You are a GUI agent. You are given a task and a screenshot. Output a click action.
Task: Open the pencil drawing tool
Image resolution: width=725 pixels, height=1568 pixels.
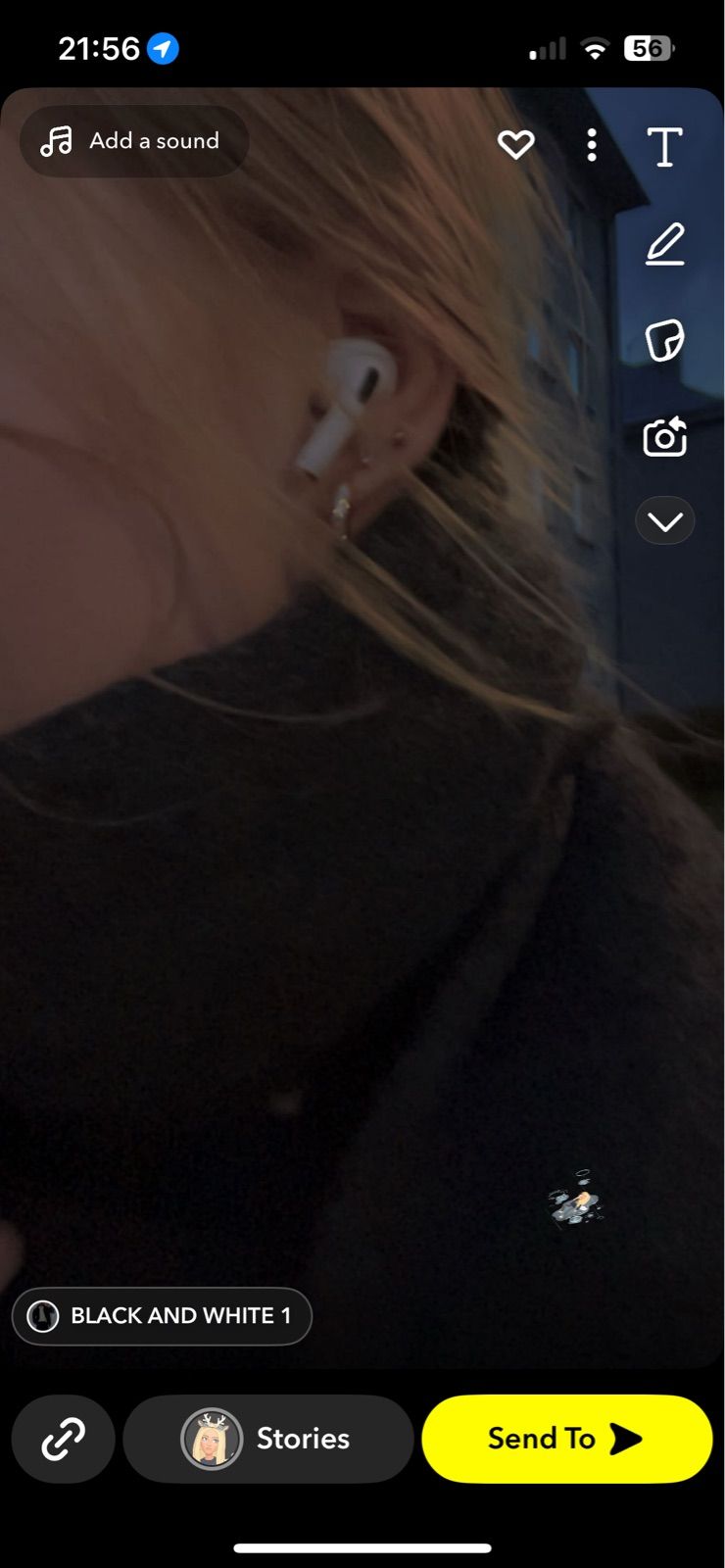664,244
